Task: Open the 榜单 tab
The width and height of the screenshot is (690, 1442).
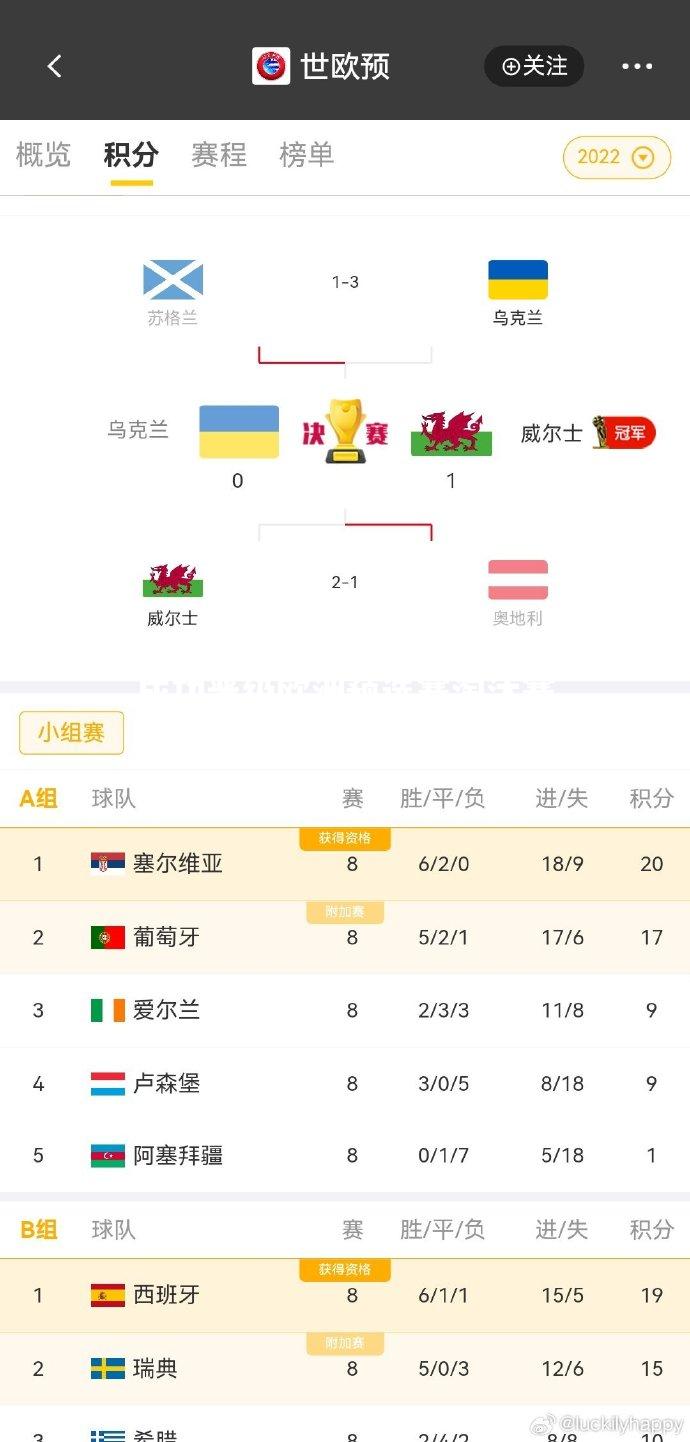Action: [306, 155]
